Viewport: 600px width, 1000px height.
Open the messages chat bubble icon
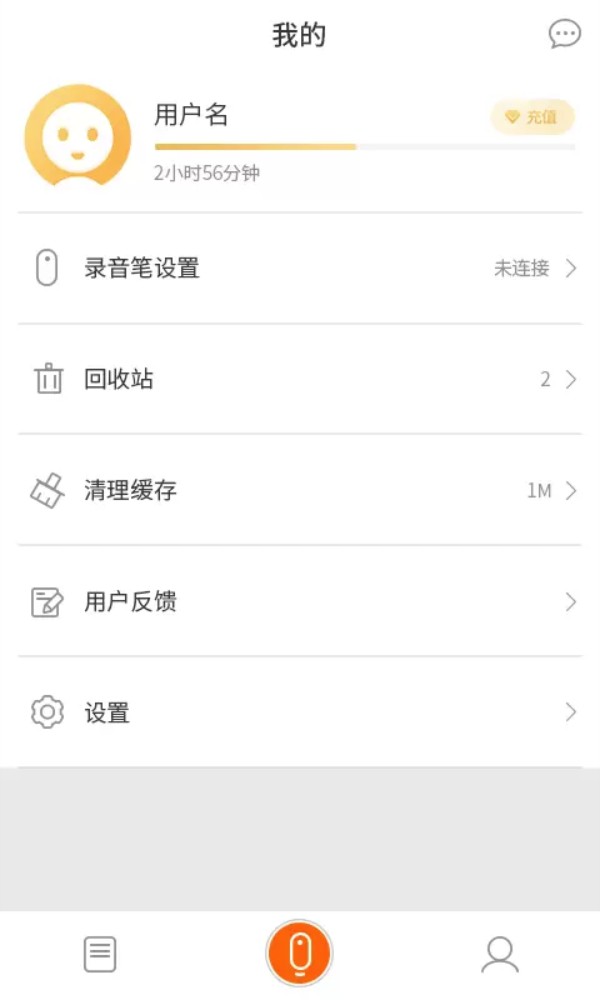point(564,35)
